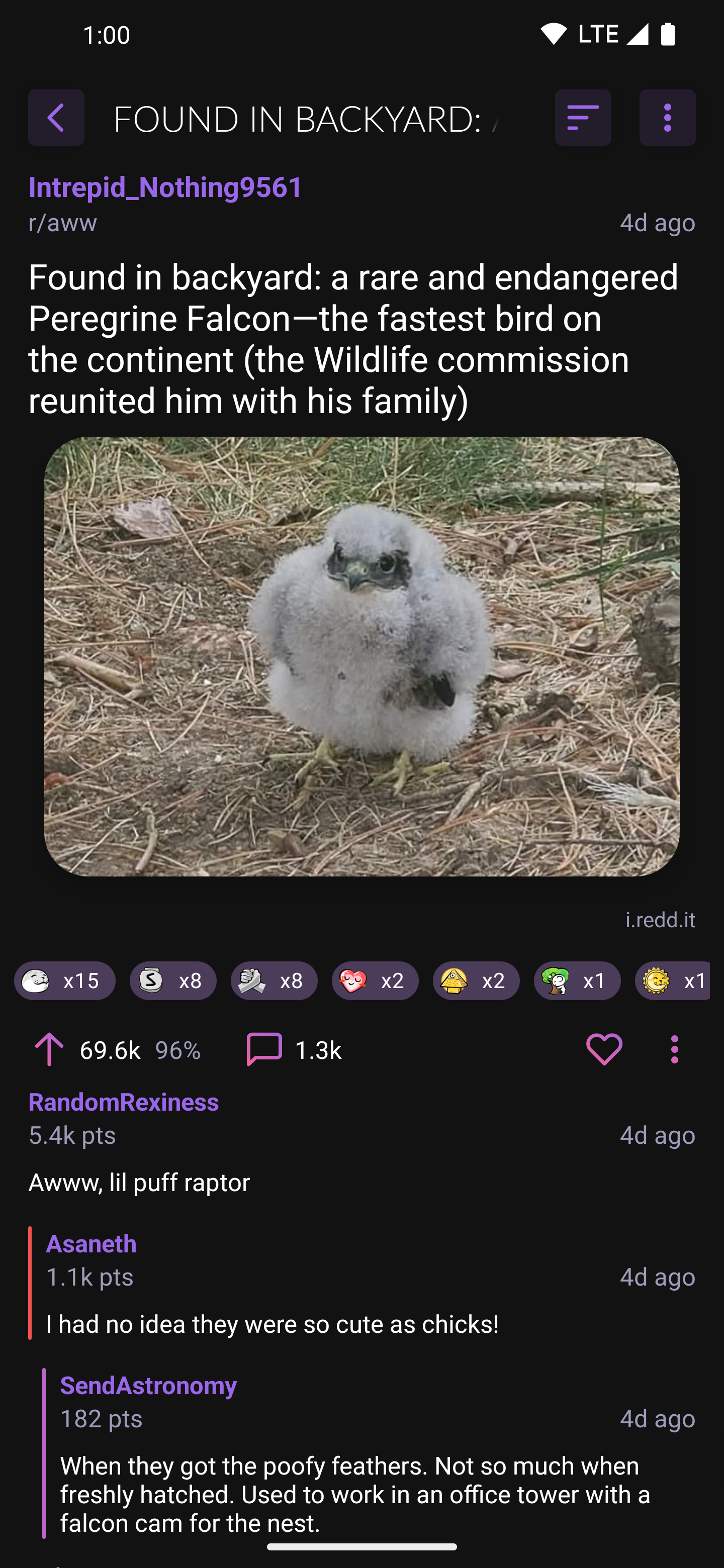Viewport: 724px width, 1568px height.
Task: Open the comment sort options
Action: point(583,118)
